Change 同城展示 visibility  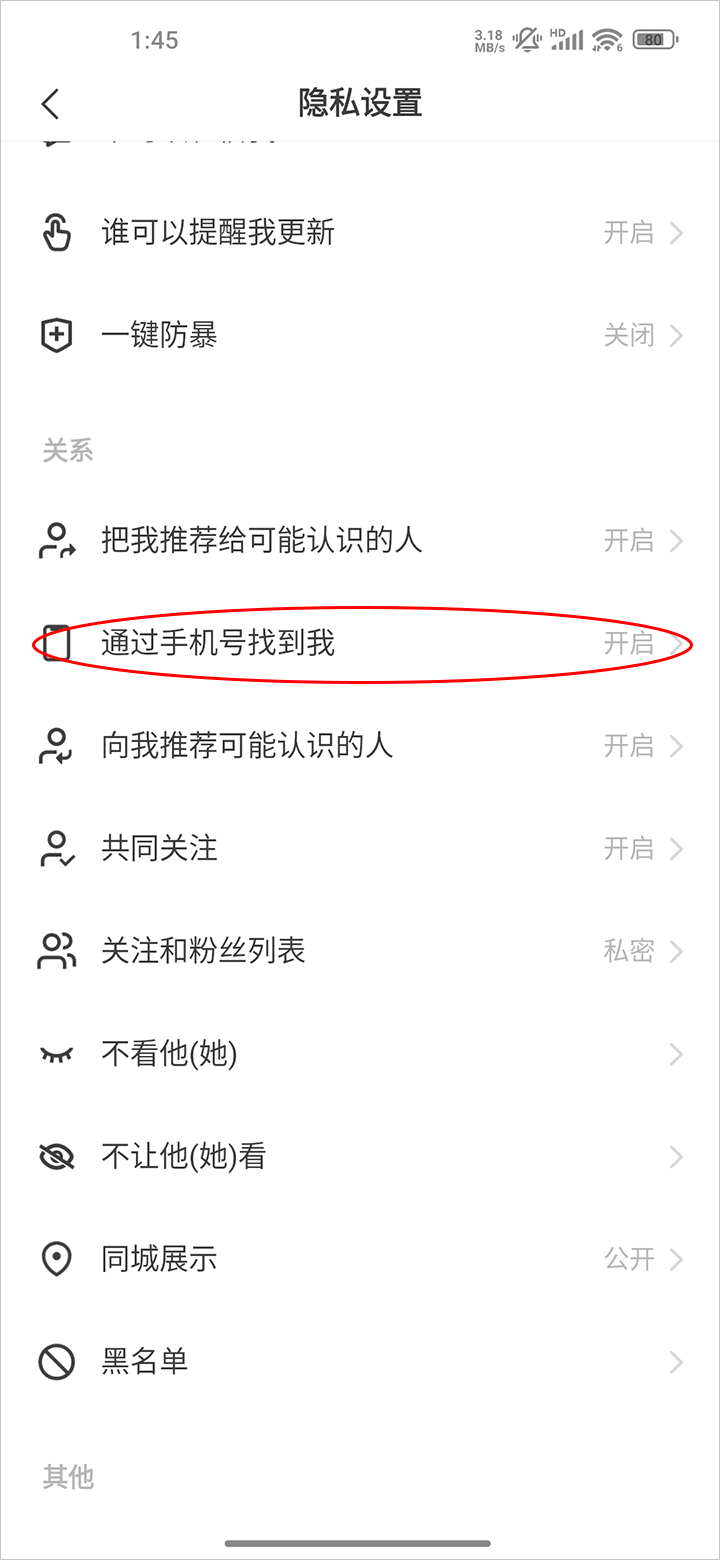click(360, 1259)
